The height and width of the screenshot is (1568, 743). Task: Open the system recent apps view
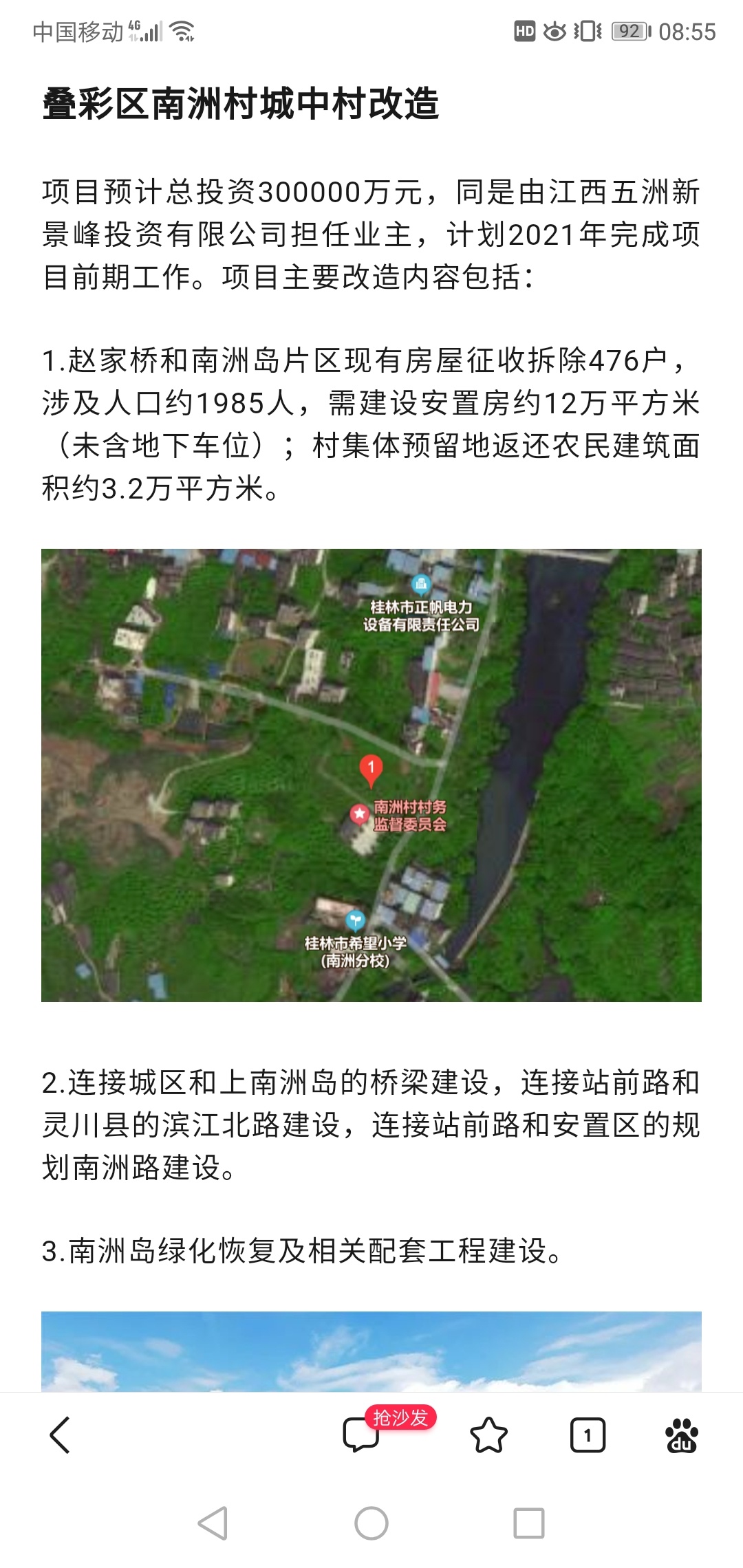[x=529, y=1523]
